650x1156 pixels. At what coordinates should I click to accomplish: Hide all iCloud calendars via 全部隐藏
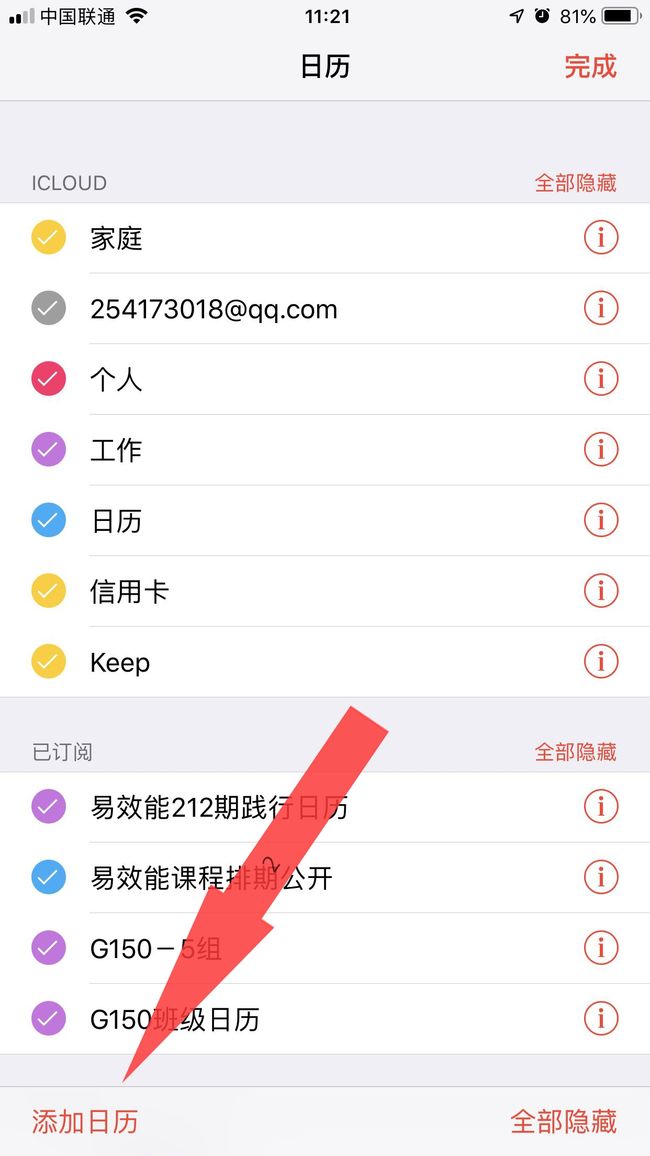575,183
